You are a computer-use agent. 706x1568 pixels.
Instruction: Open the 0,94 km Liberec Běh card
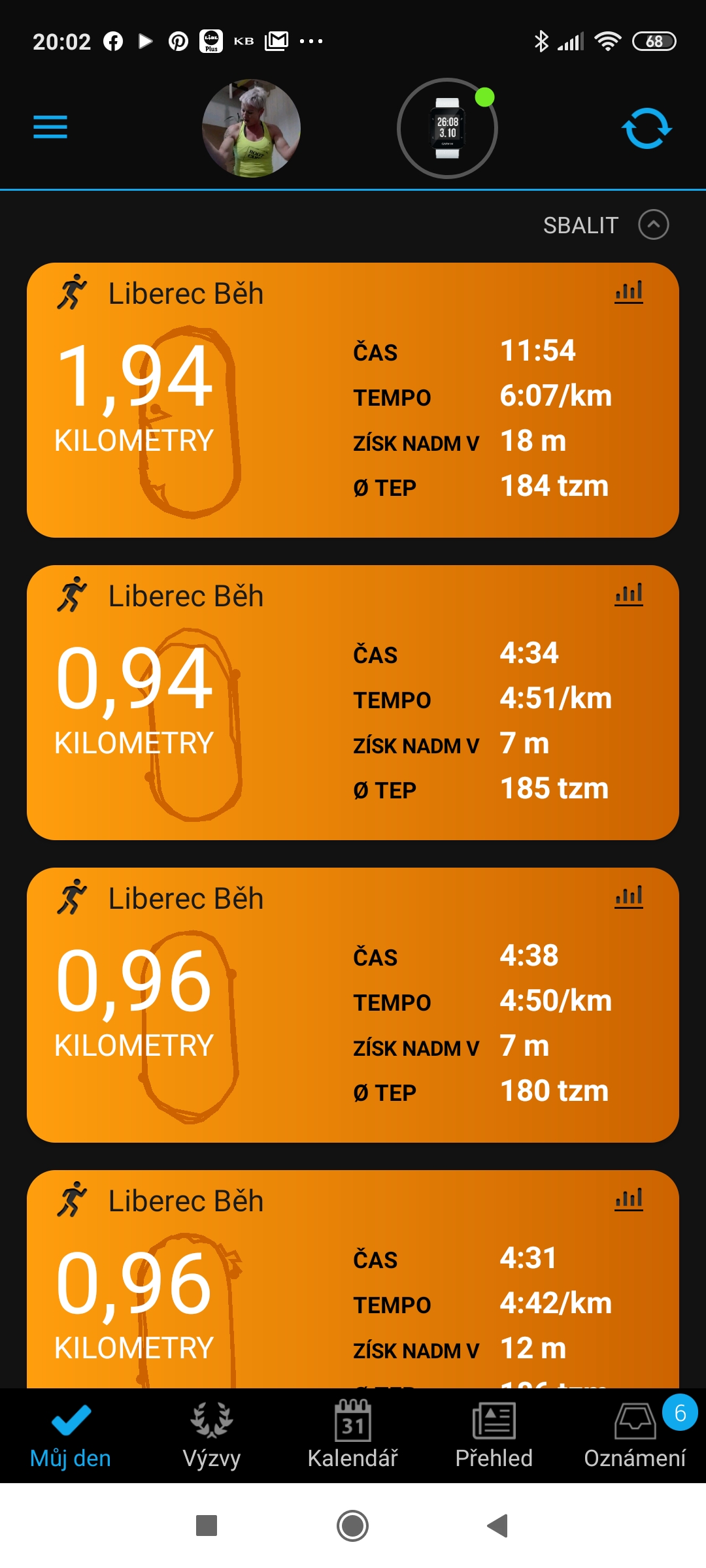[353, 703]
